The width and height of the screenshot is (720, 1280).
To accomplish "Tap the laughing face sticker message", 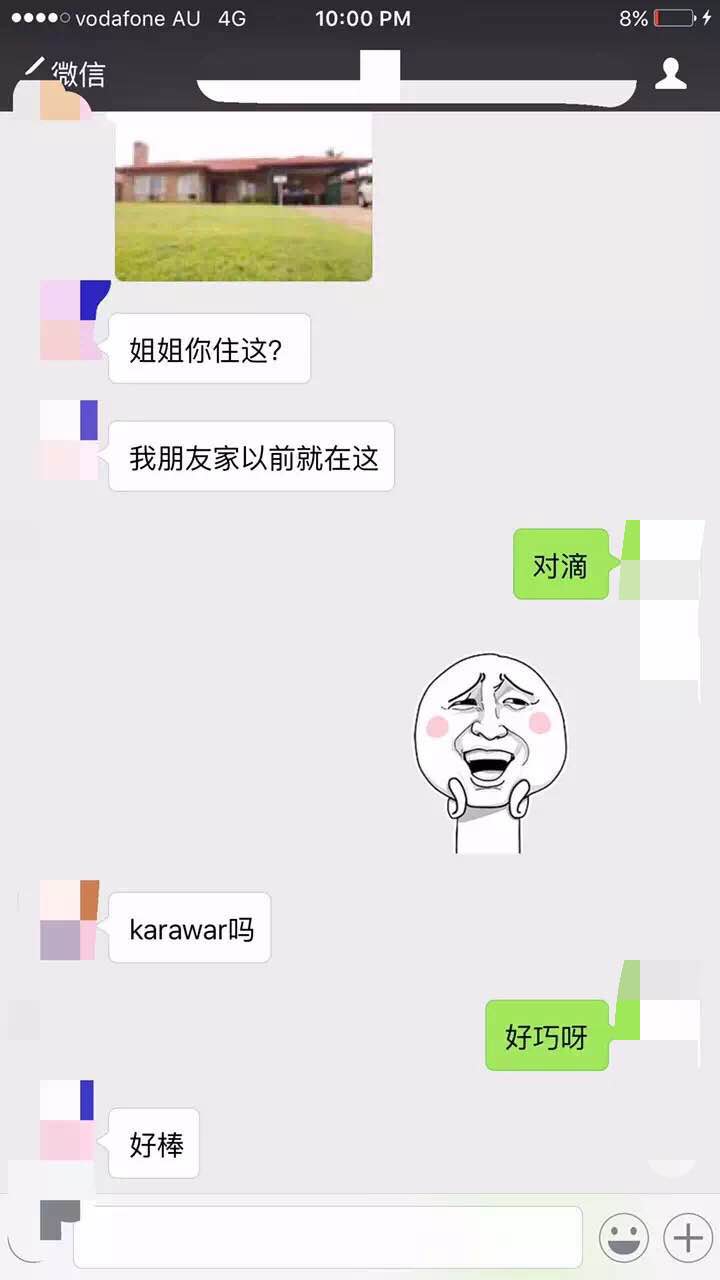I will coord(490,752).
